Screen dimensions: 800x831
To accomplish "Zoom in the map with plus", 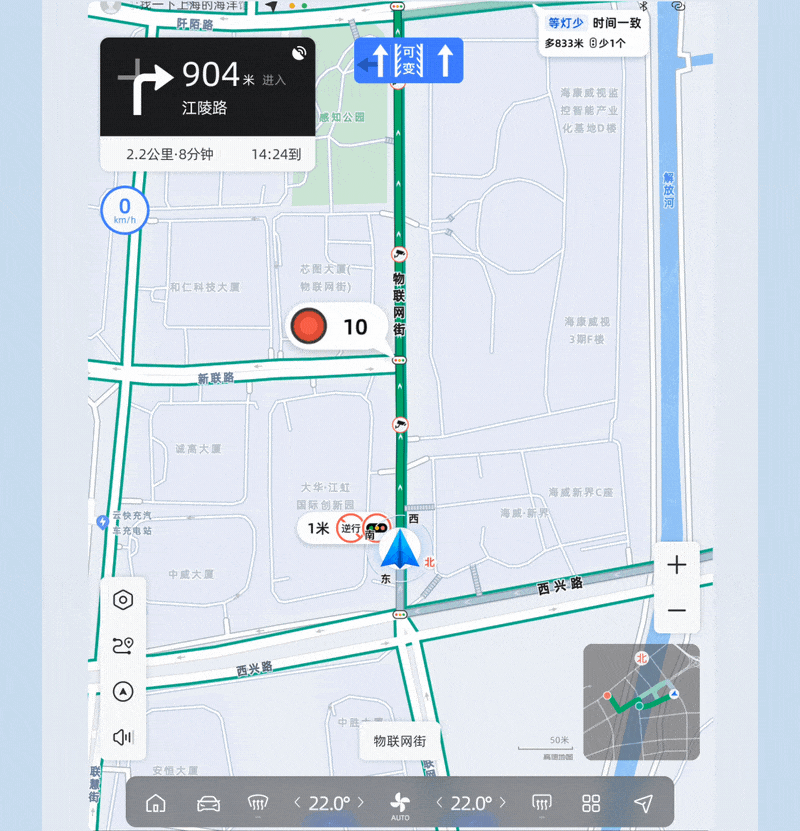I will [x=677, y=565].
